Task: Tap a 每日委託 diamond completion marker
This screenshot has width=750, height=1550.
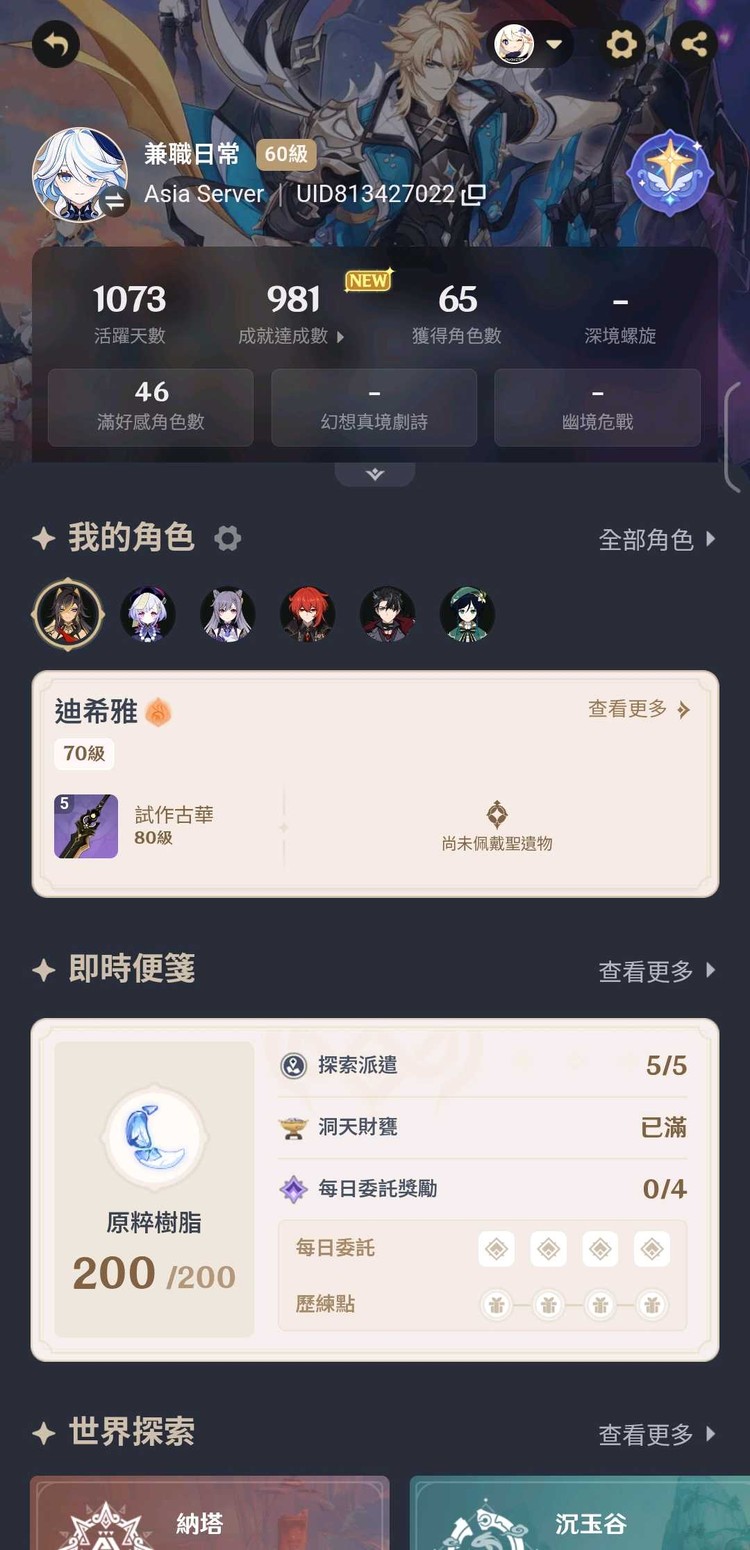Action: pos(496,1247)
